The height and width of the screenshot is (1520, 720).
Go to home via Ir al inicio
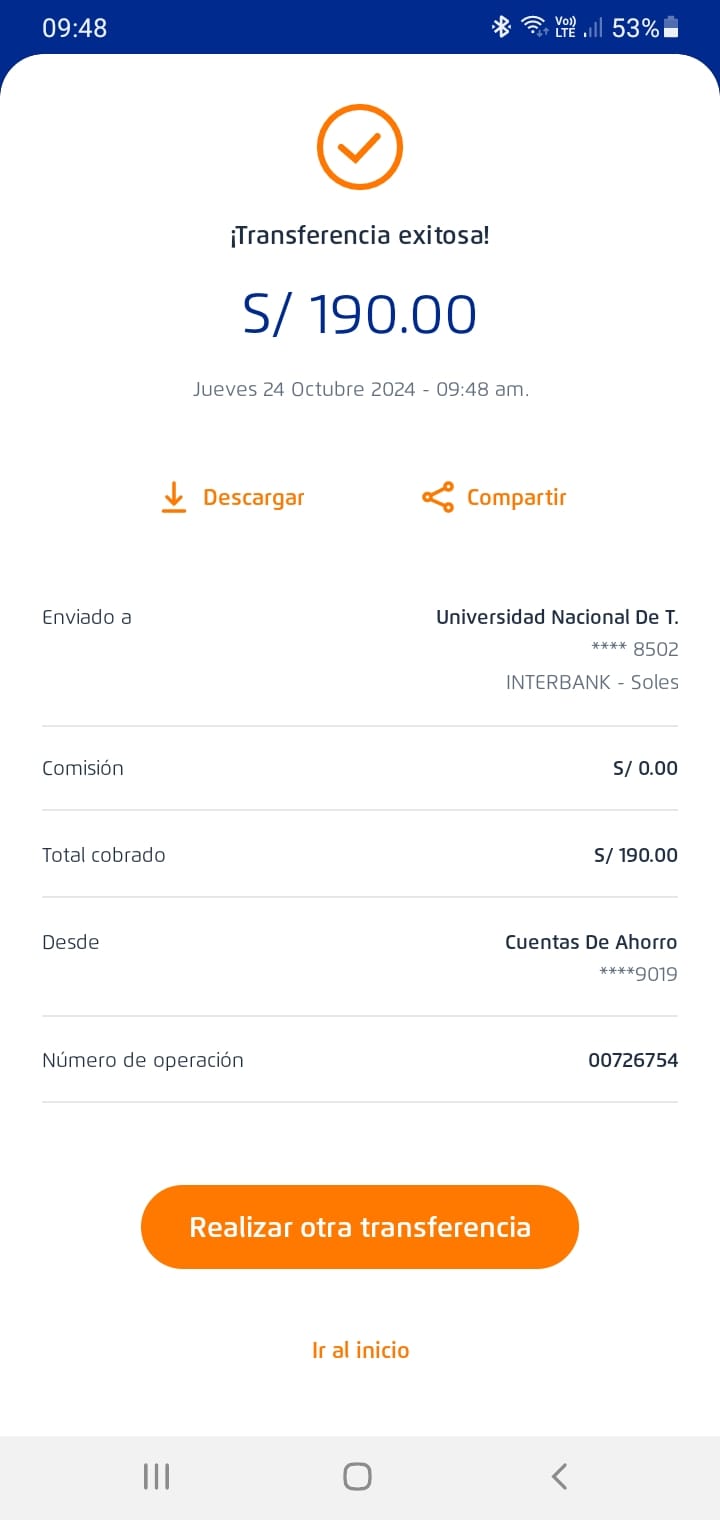pos(360,1350)
